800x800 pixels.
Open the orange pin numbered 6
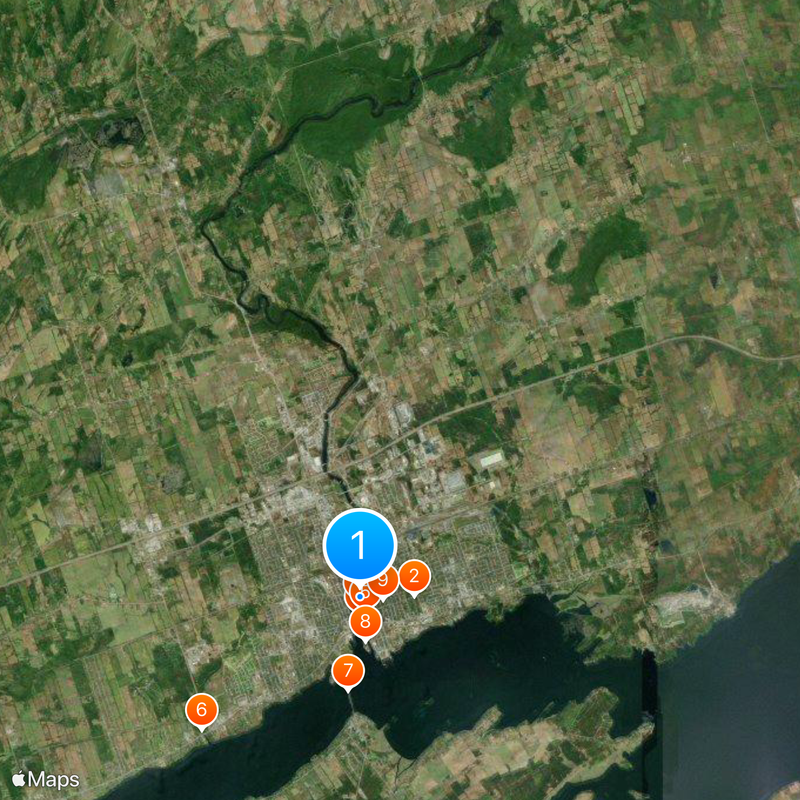pos(202,710)
